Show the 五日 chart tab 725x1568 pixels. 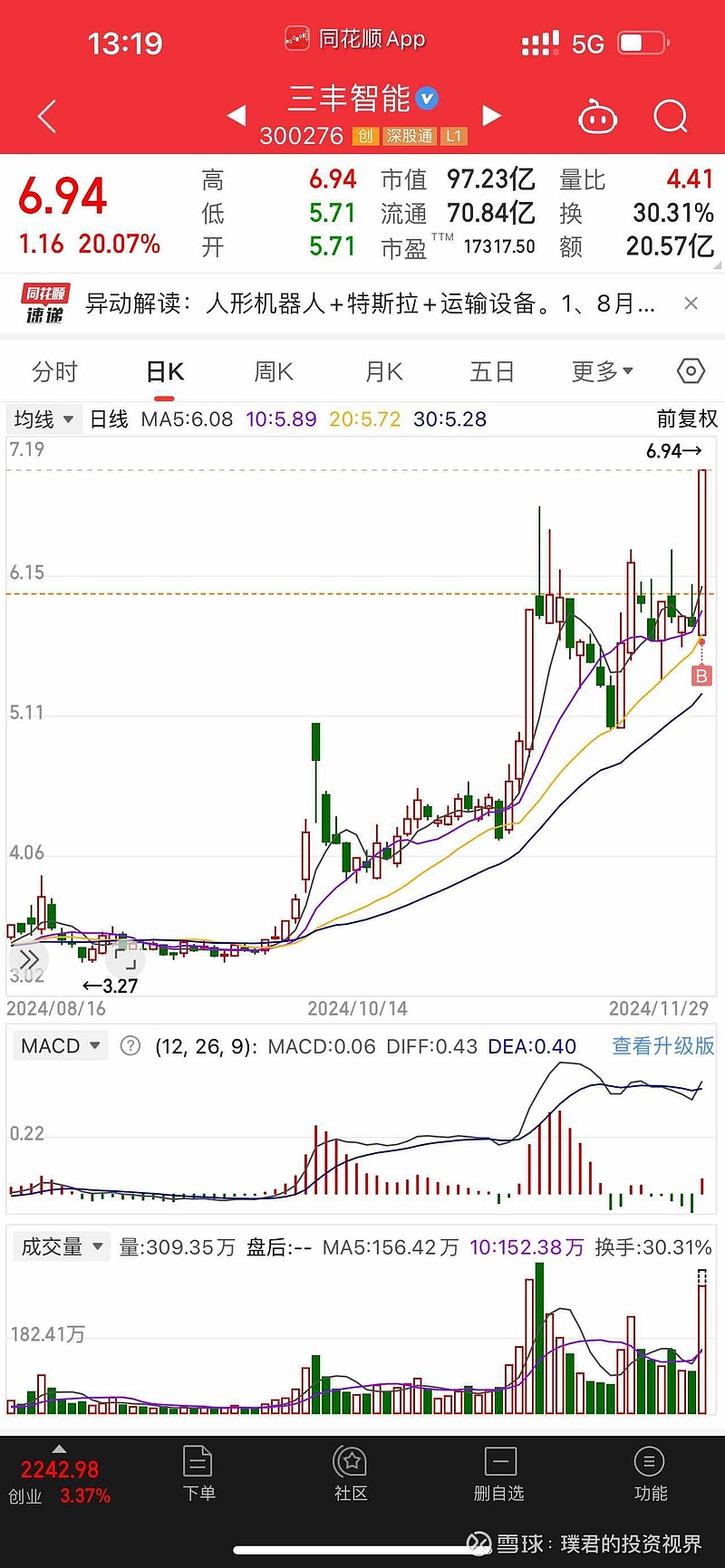492,371
